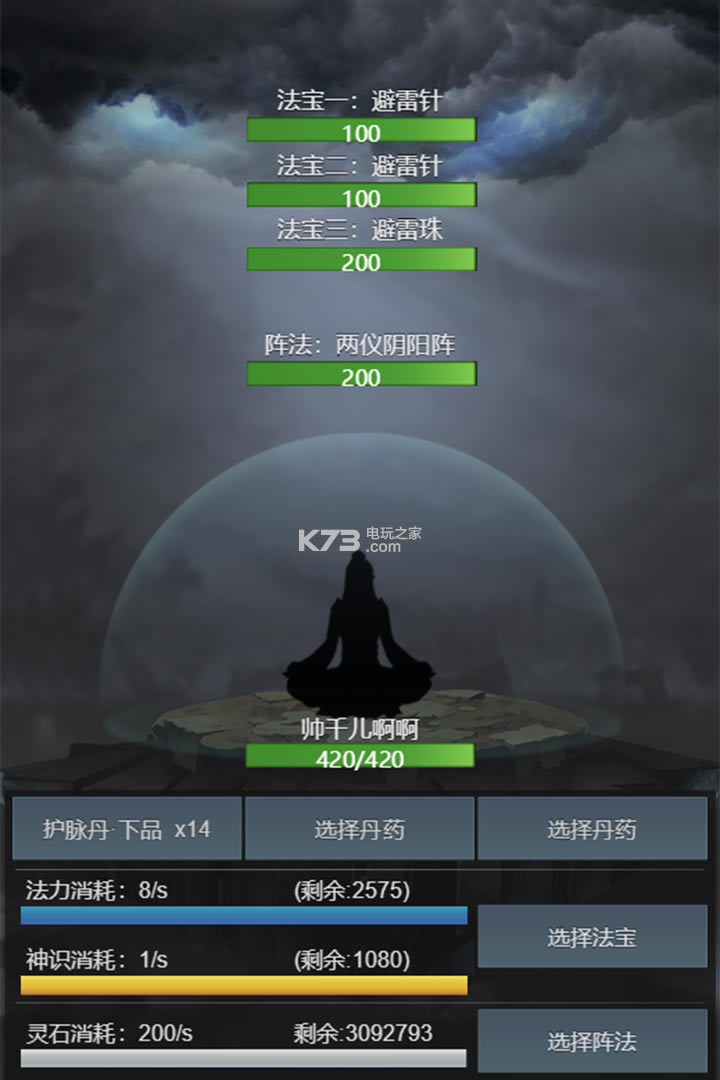Tap 选择丹药 directly above the 选择法宝 button

click(x=591, y=829)
